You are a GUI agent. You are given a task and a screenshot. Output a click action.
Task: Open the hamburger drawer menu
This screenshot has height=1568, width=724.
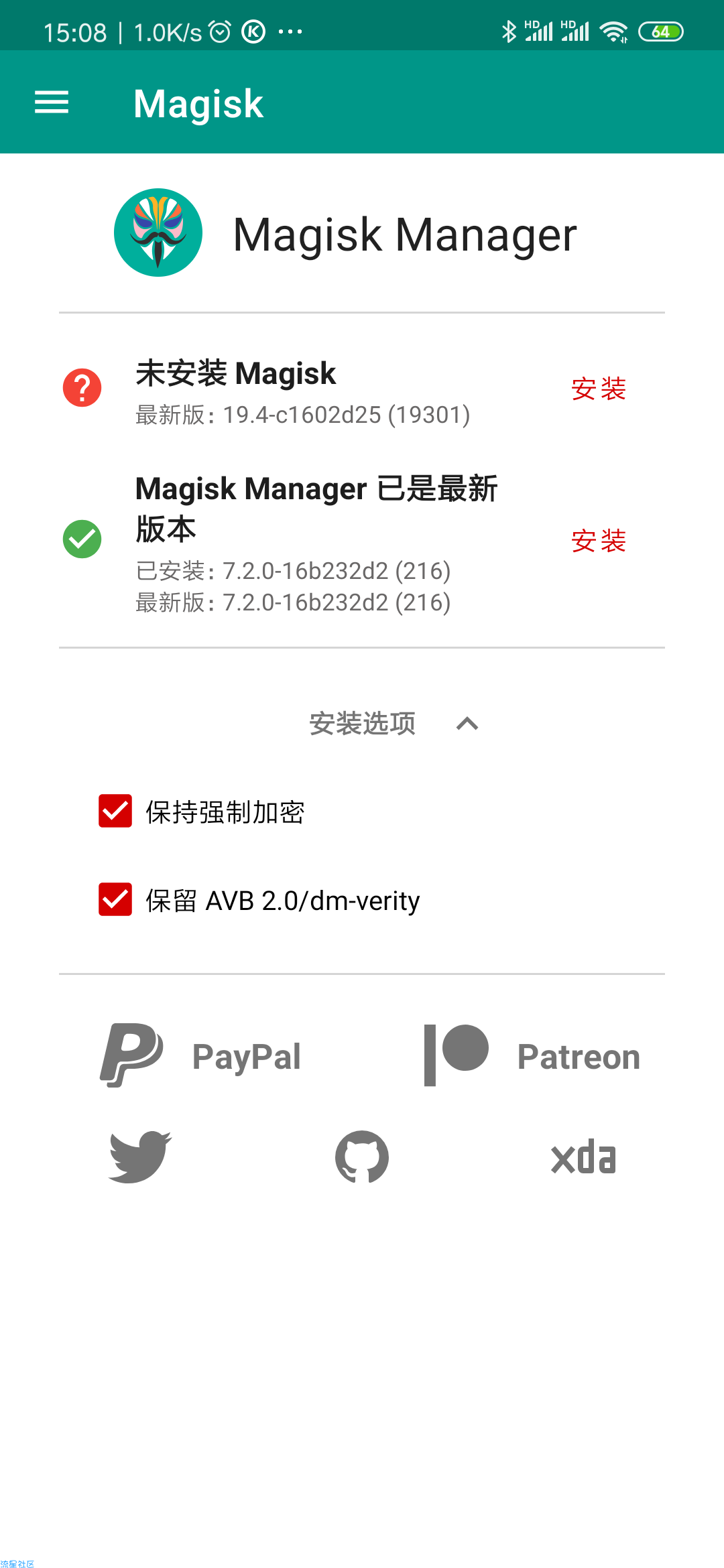coord(52,103)
